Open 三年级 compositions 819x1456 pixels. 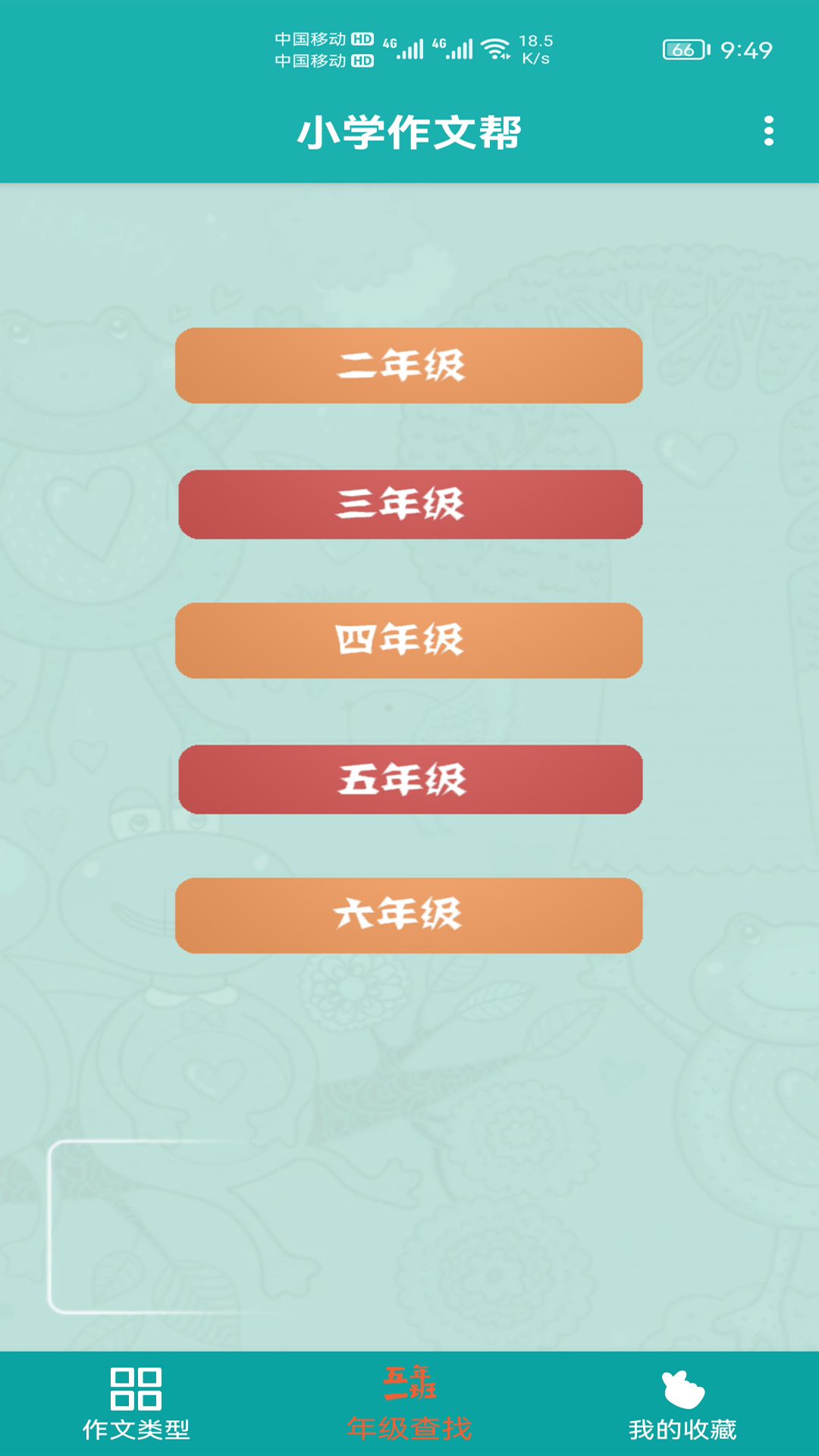pyautogui.click(x=409, y=504)
